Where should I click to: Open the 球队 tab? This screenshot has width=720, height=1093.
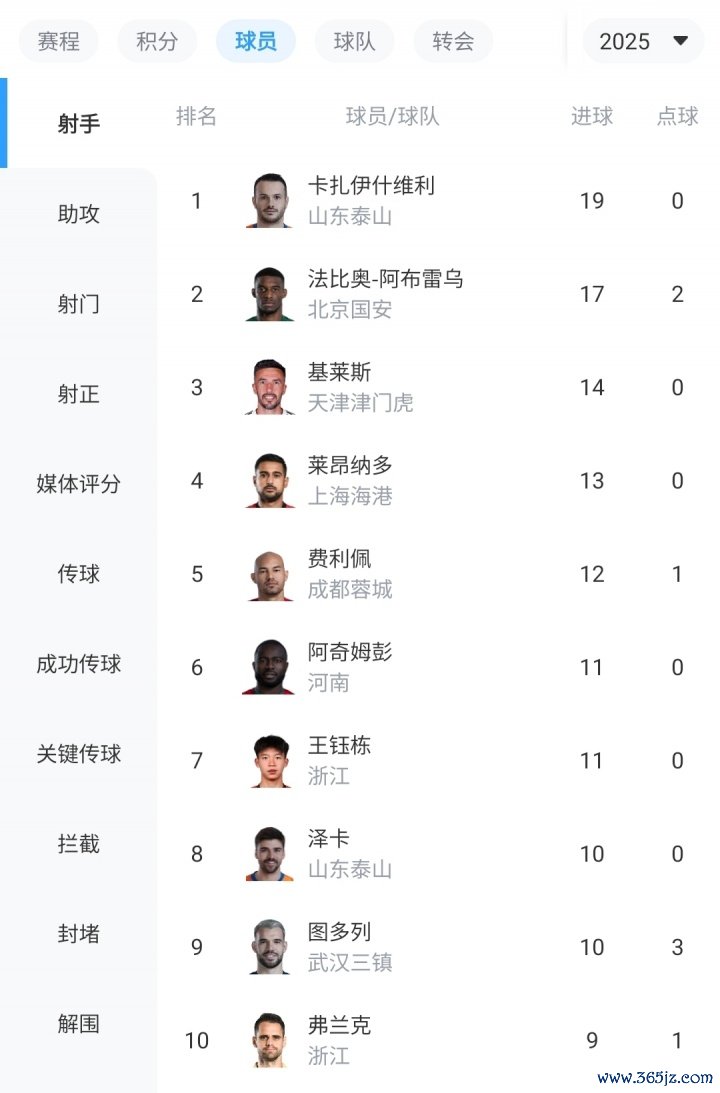354,41
